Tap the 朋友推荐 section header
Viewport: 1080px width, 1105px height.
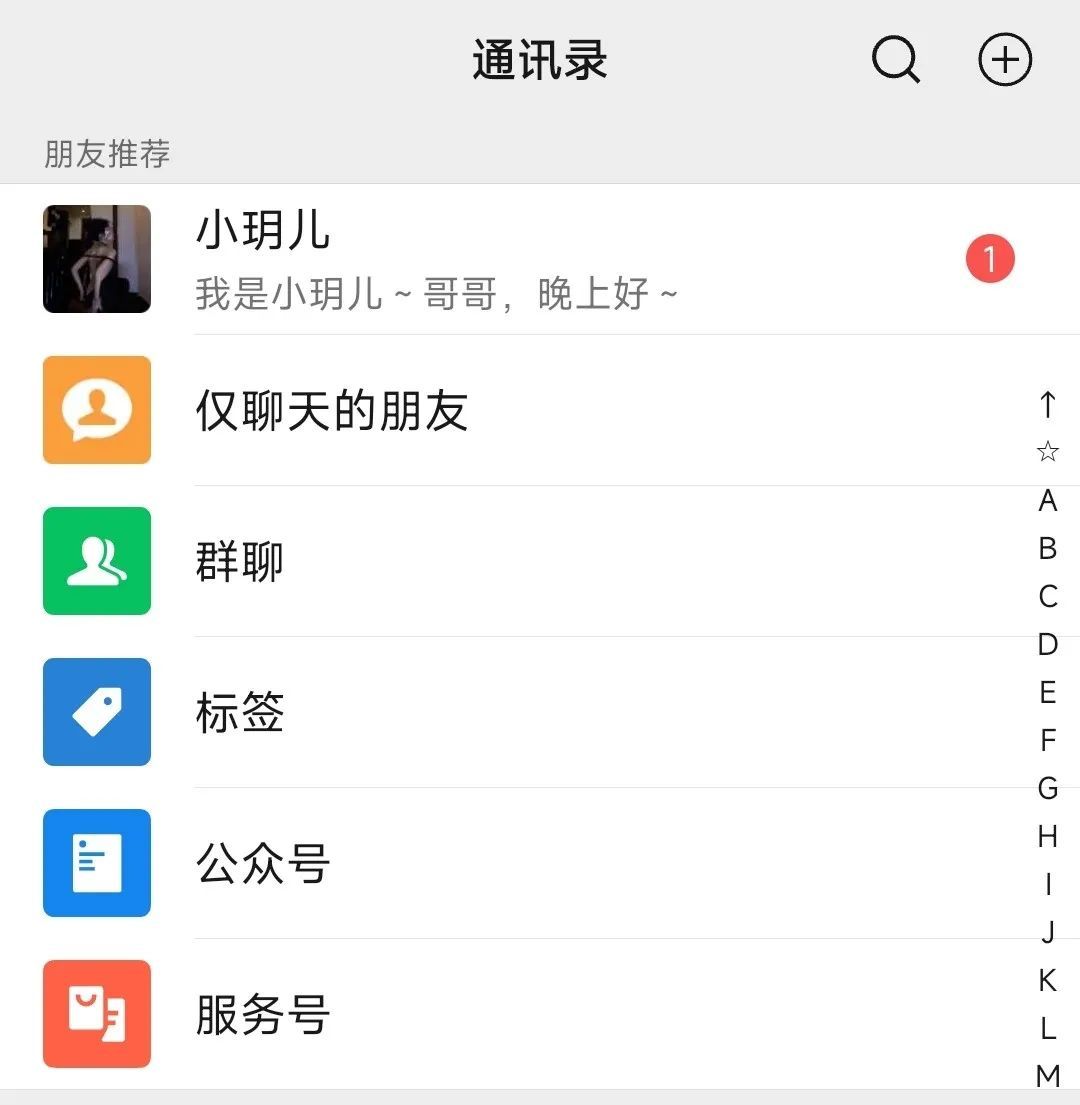point(106,154)
